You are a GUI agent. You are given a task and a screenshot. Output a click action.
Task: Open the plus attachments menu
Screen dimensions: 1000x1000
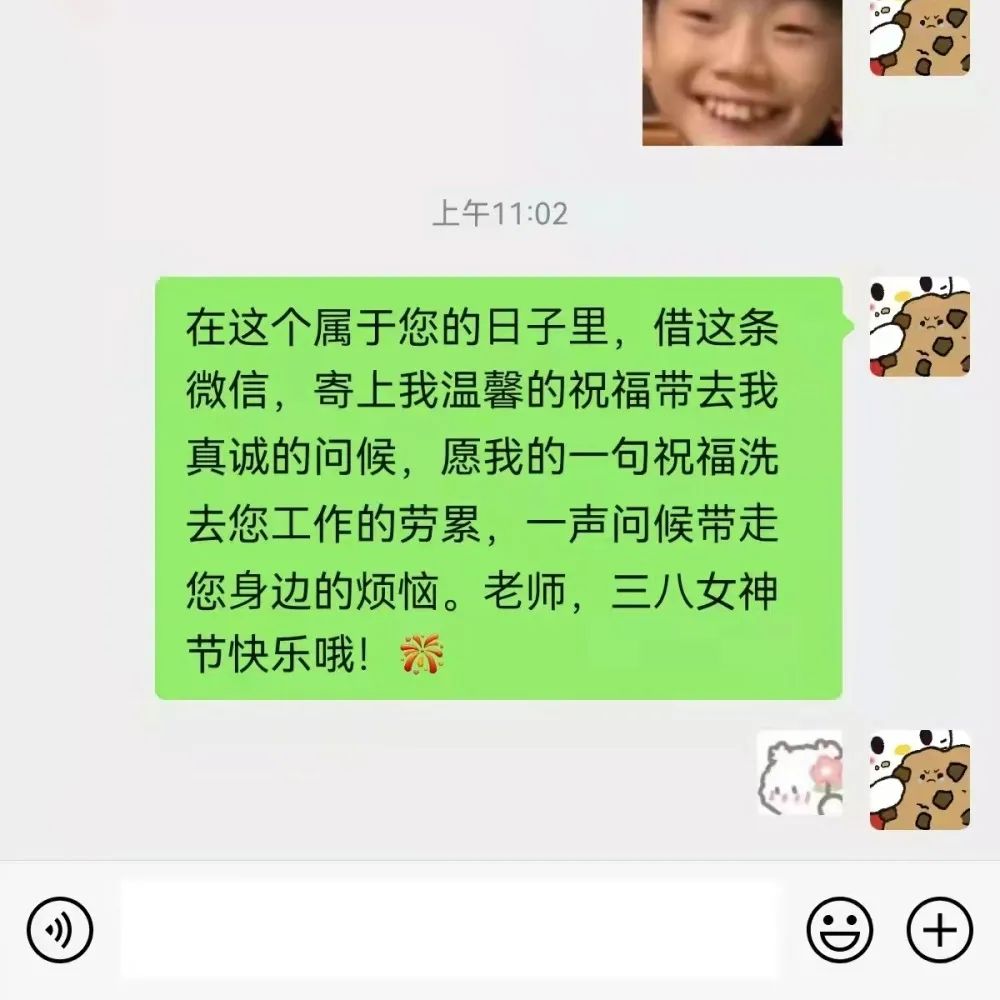[x=939, y=930]
